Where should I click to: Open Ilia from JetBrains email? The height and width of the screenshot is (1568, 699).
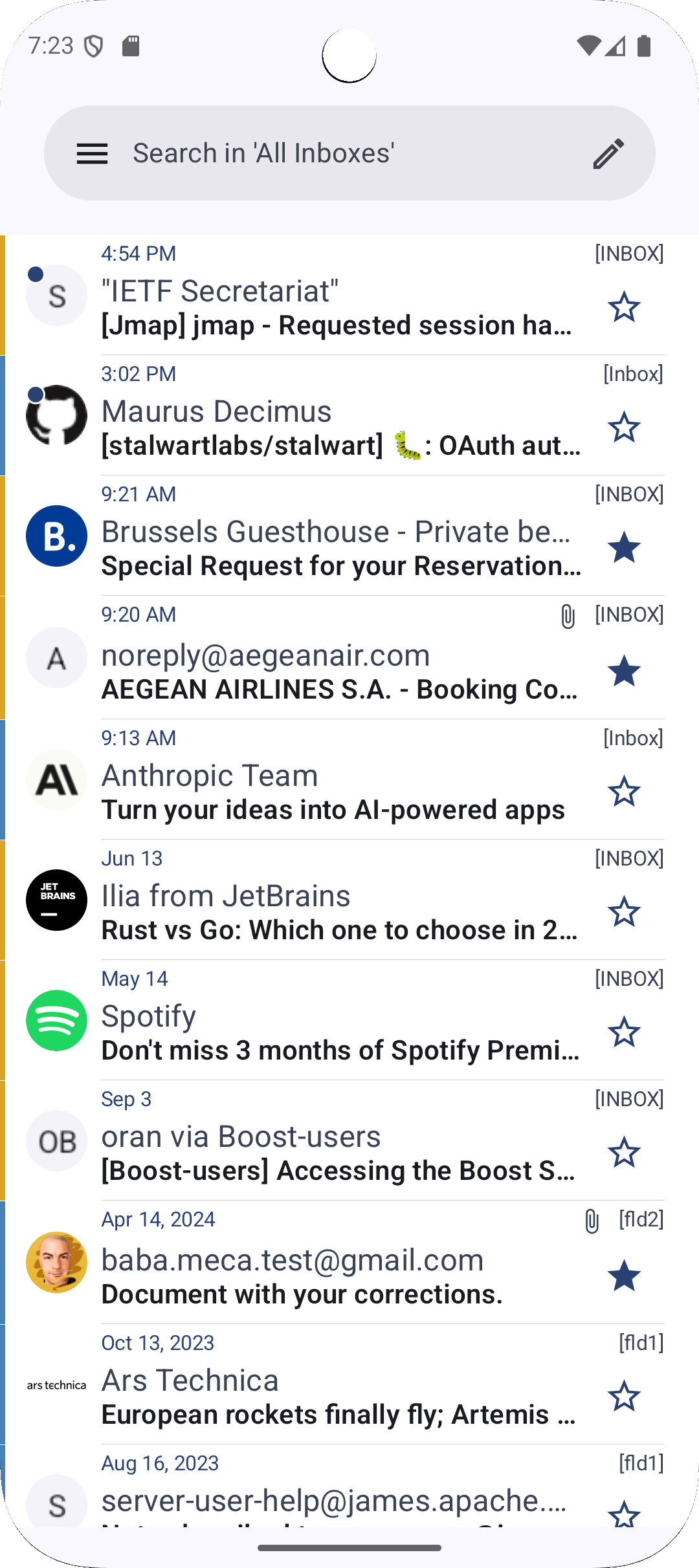pyautogui.click(x=349, y=900)
